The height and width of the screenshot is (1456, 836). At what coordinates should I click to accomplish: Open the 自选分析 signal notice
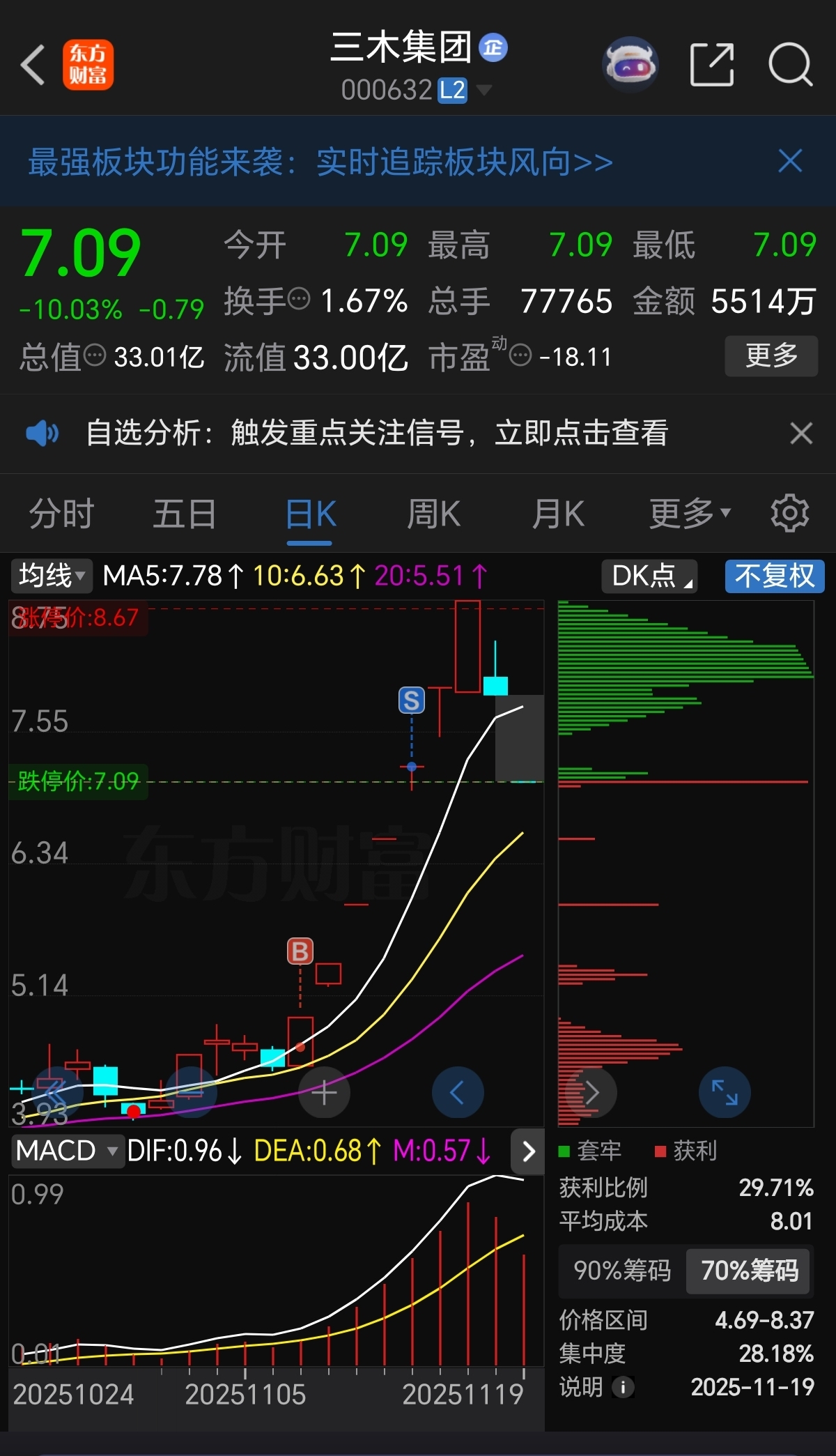(376, 433)
